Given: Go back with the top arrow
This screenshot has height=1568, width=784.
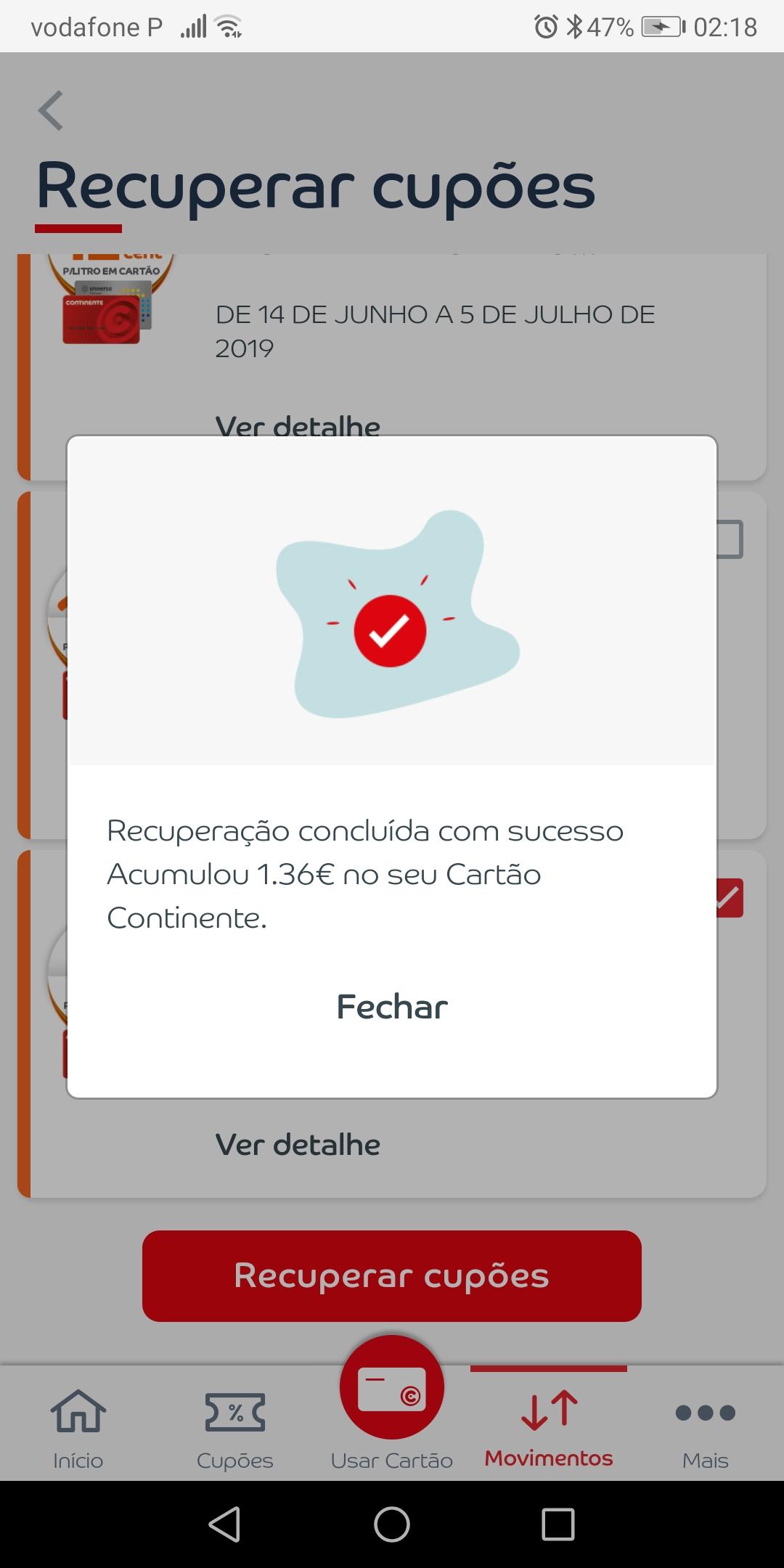Looking at the screenshot, I should click(x=51, y=110).
